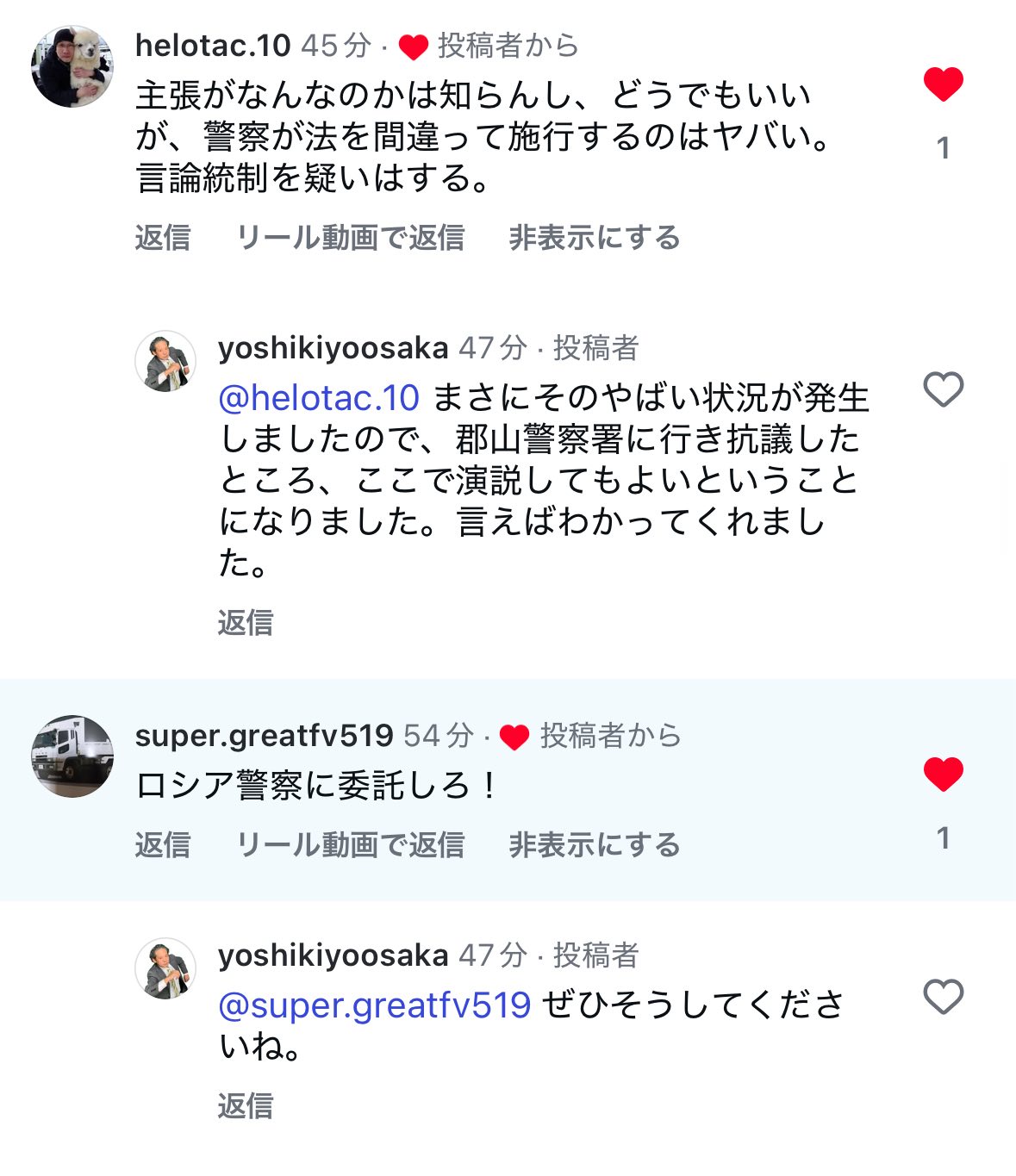This screenshot has width=1016, height=1176.
Task: Reply to yoshikiyoosaka's ぜひそうしてください comment
Action: pos(245,1105)
